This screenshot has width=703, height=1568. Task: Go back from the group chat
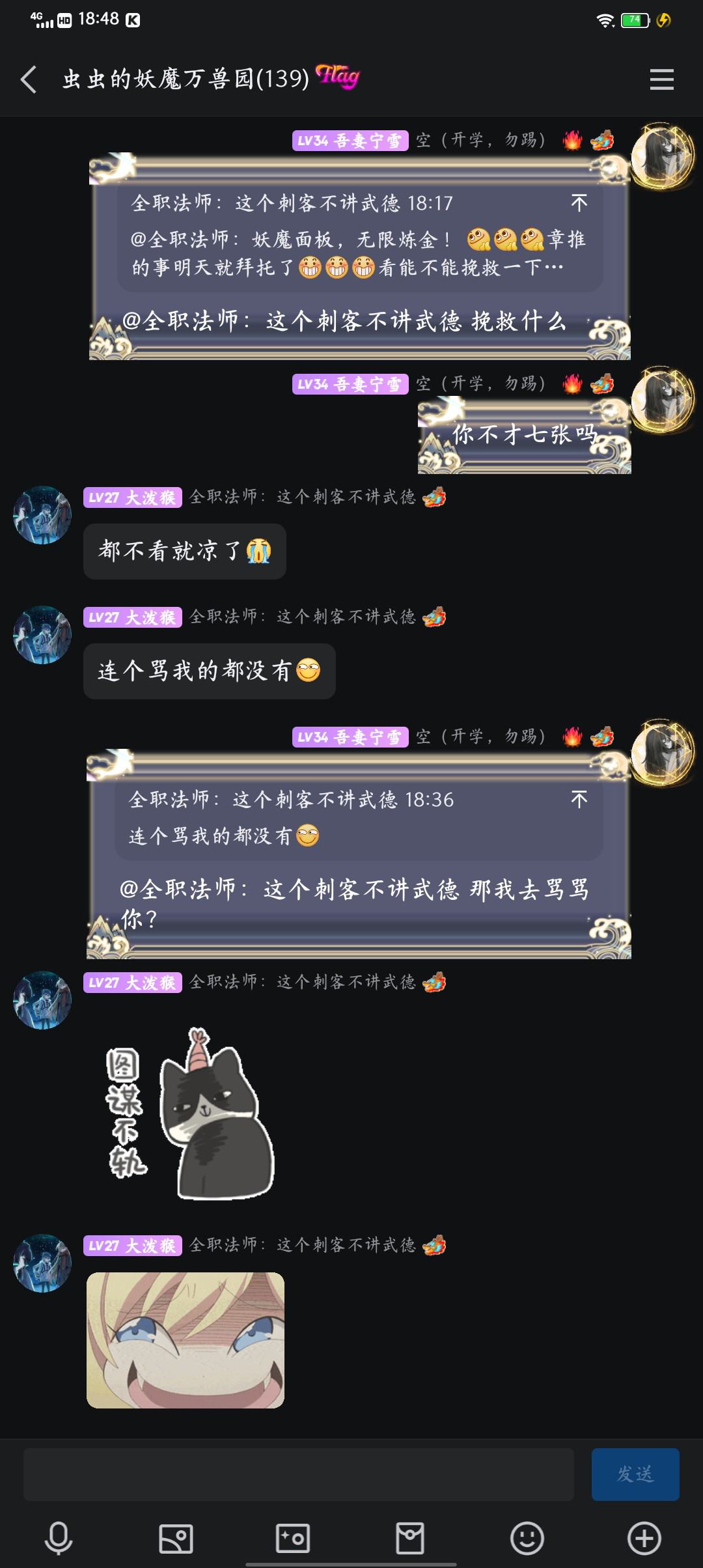coord(29,79)
